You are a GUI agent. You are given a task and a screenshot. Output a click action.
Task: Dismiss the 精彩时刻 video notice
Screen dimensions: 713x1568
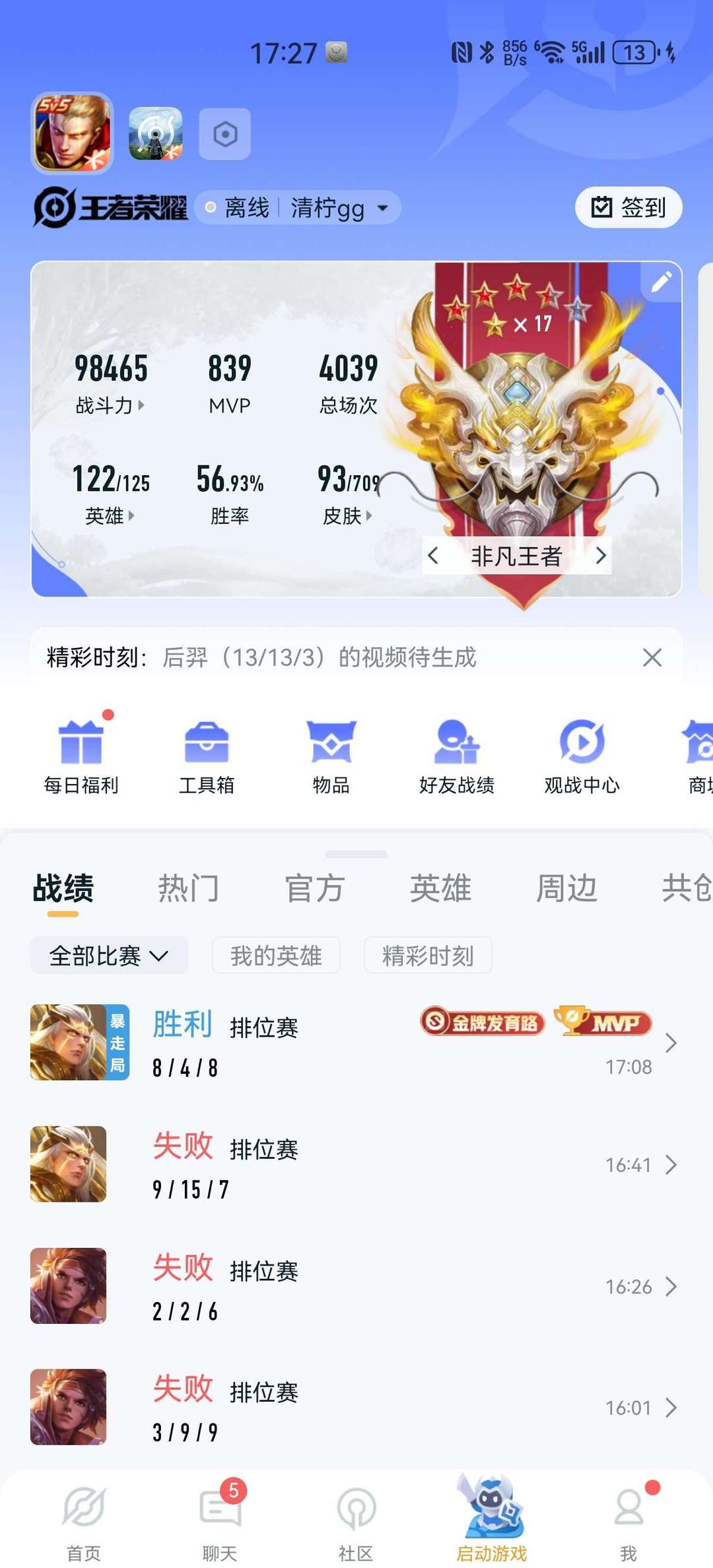tap(652, 657)
